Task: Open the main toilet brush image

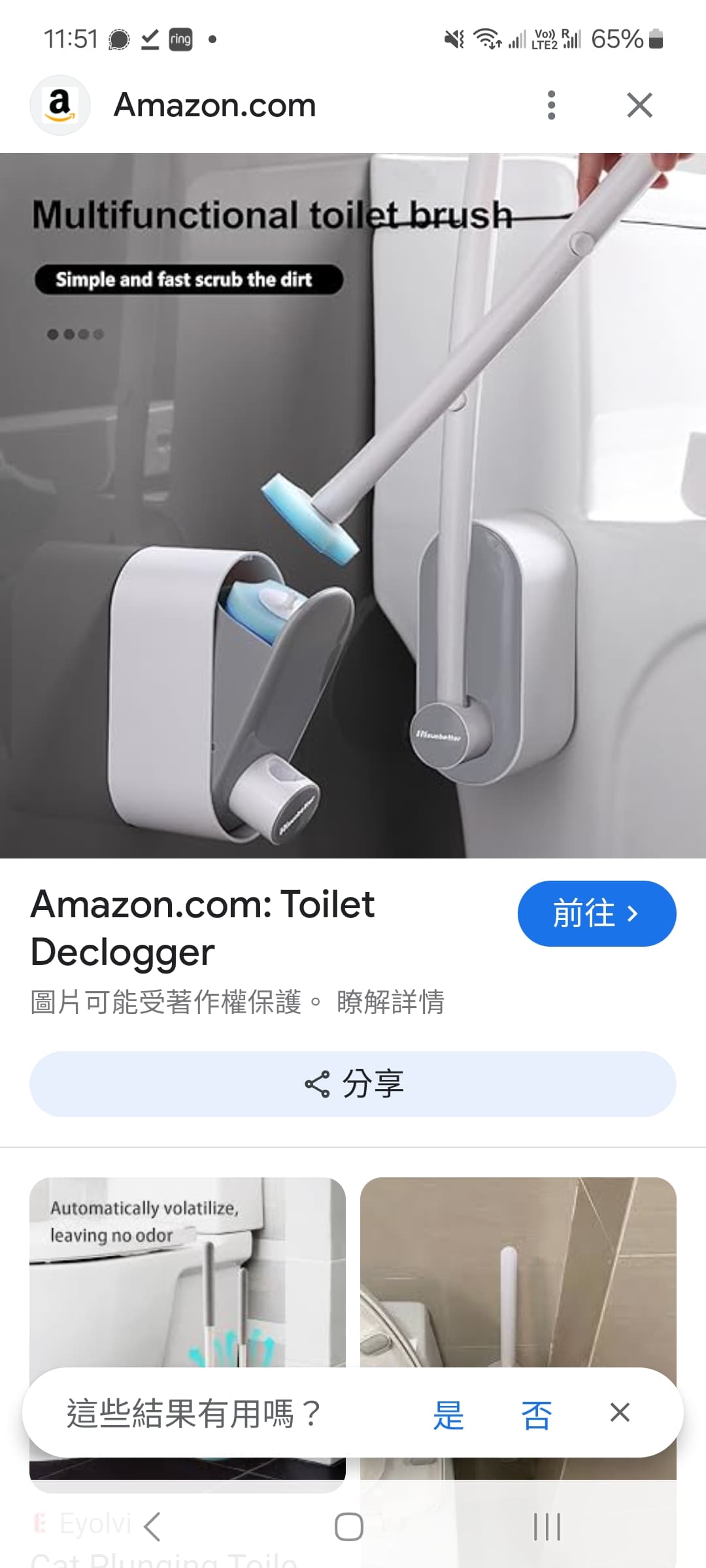Action: pos(353,505)
